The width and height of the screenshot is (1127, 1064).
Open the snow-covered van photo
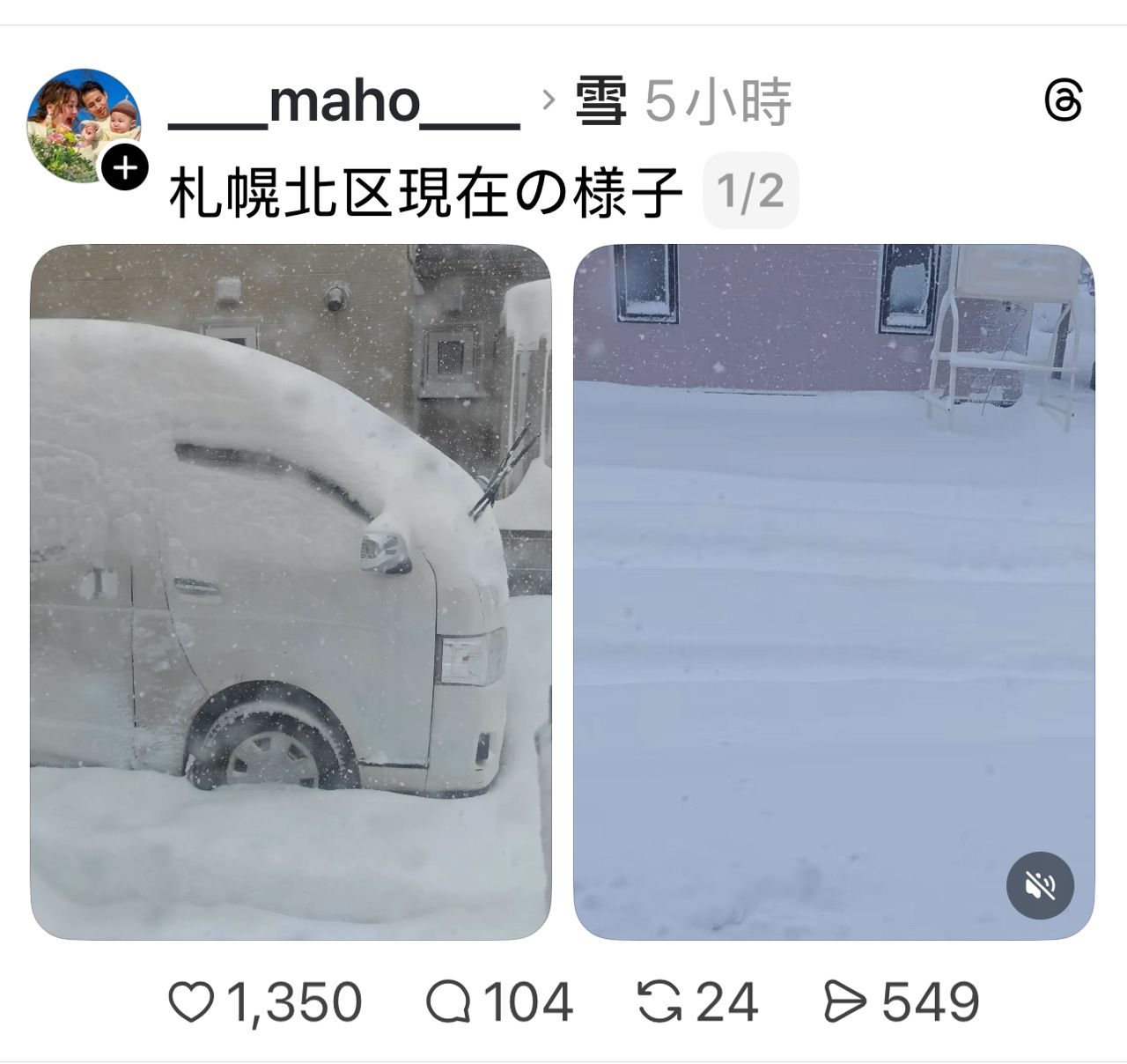coord(291,592)
